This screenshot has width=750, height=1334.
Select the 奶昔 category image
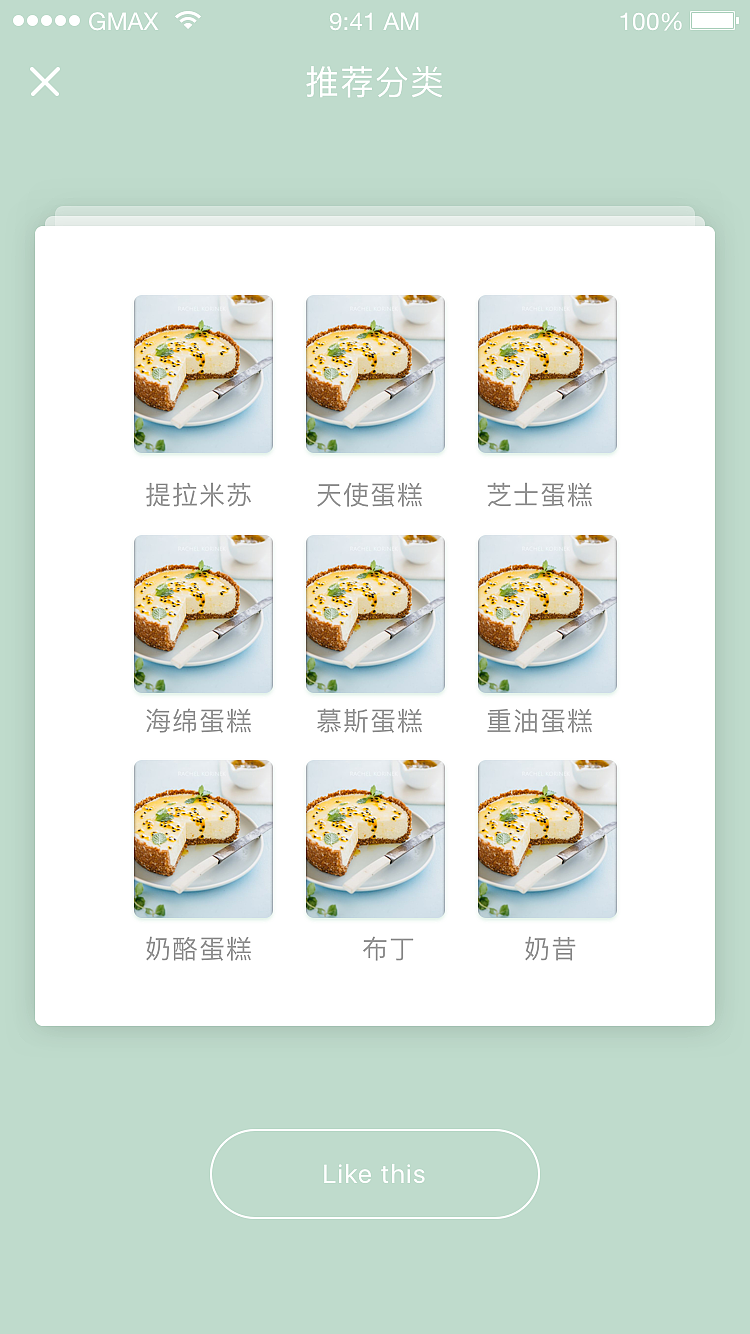click(547, 838)
